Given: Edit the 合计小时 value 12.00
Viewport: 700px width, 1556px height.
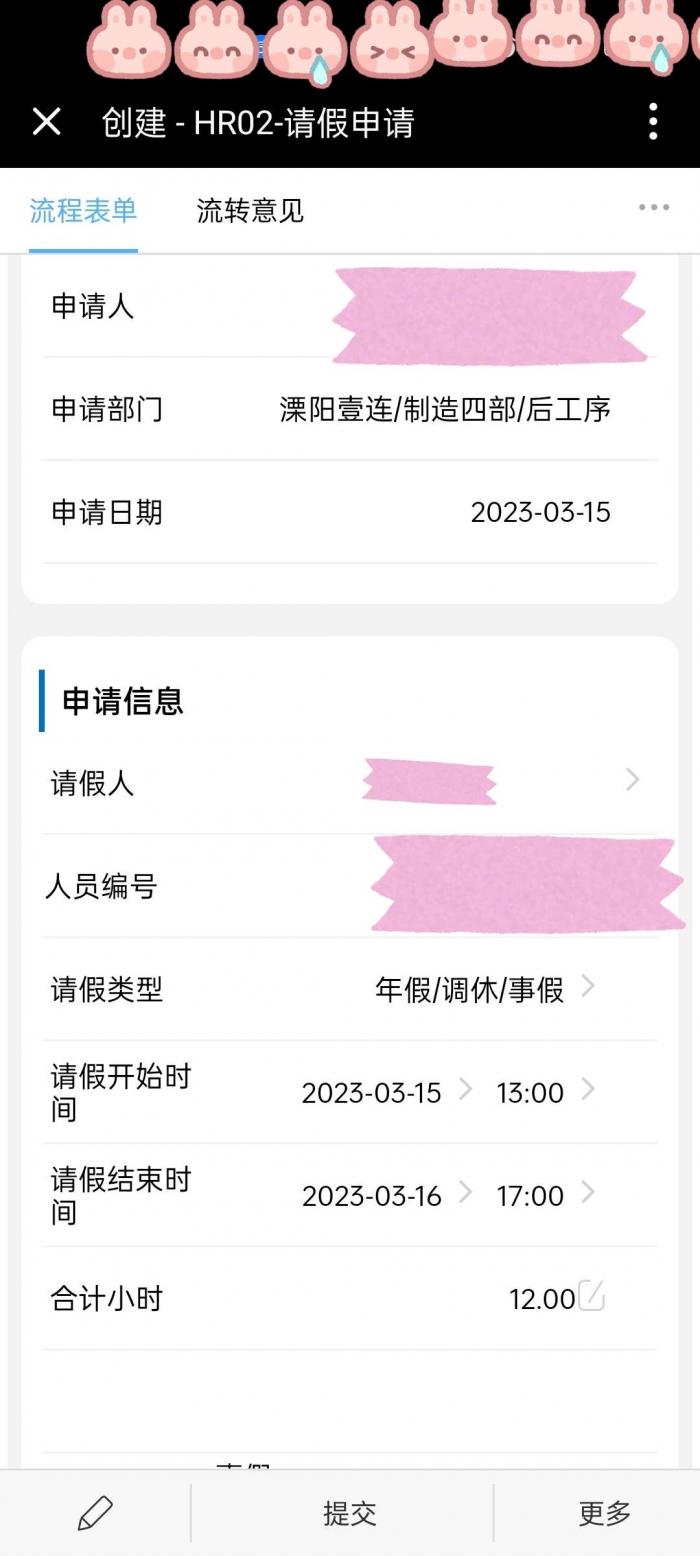Looking at the screenshot, I should pos(557,1298).
